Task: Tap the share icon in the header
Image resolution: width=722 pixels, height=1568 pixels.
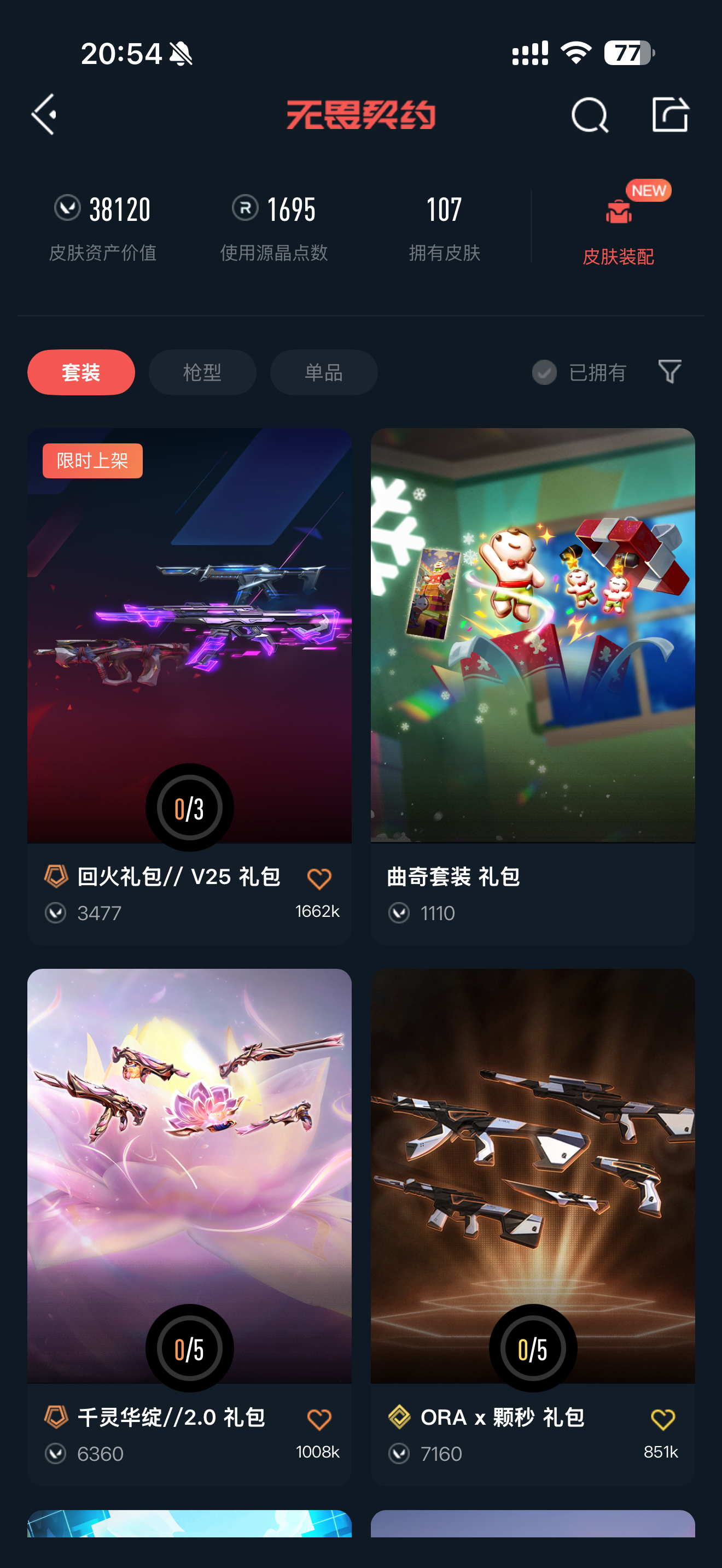Action: coord(669,114)
